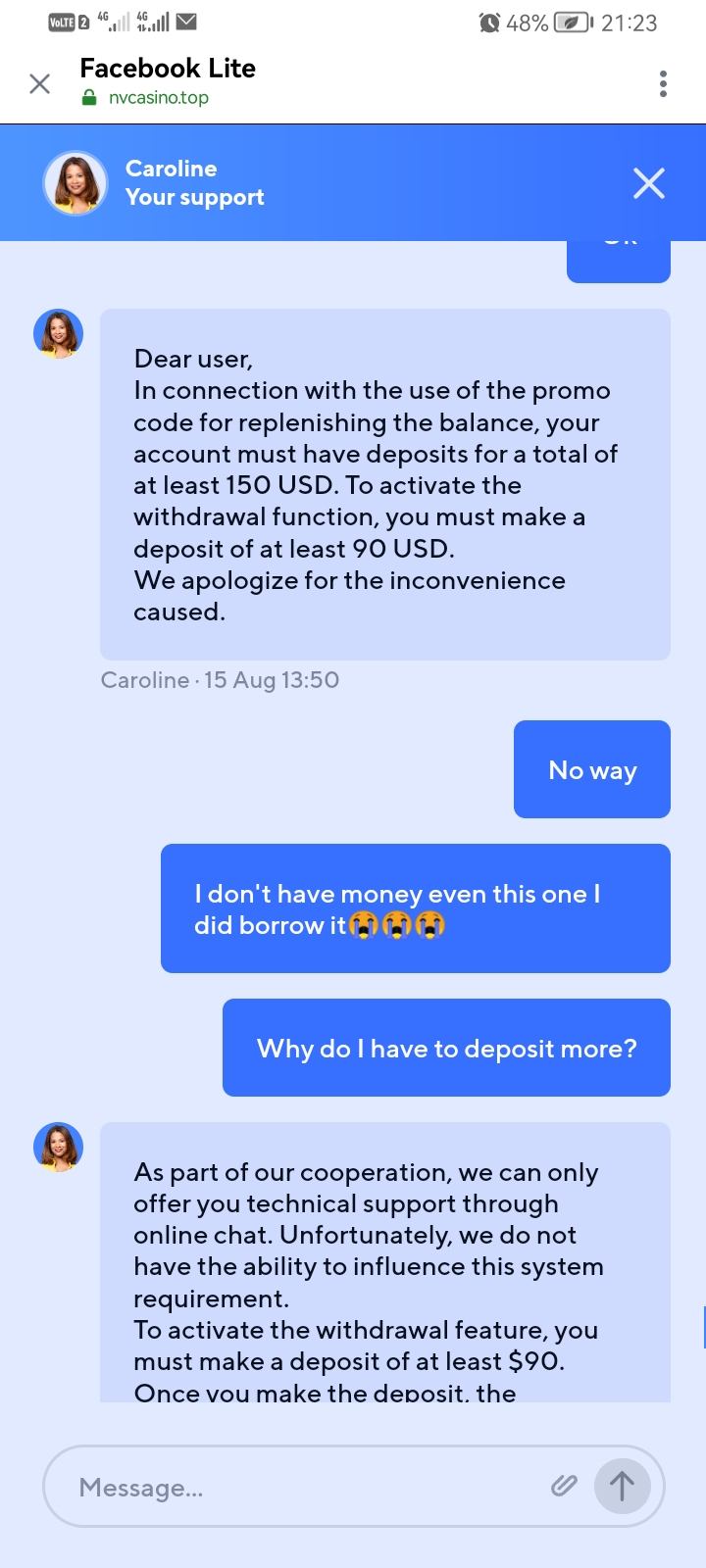Send the message with the arrow button

pos(622,1487)
